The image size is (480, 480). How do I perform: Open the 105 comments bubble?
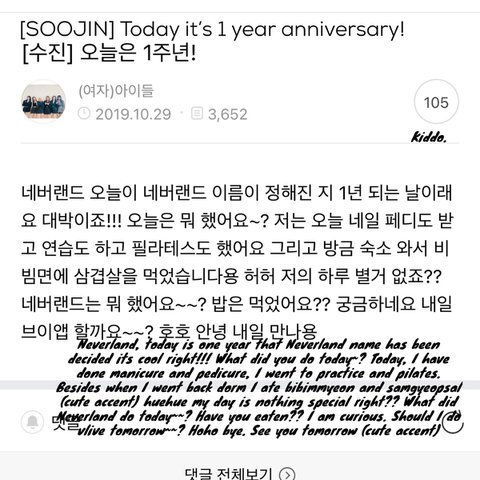pyautogui.click(x=436, y=102)
